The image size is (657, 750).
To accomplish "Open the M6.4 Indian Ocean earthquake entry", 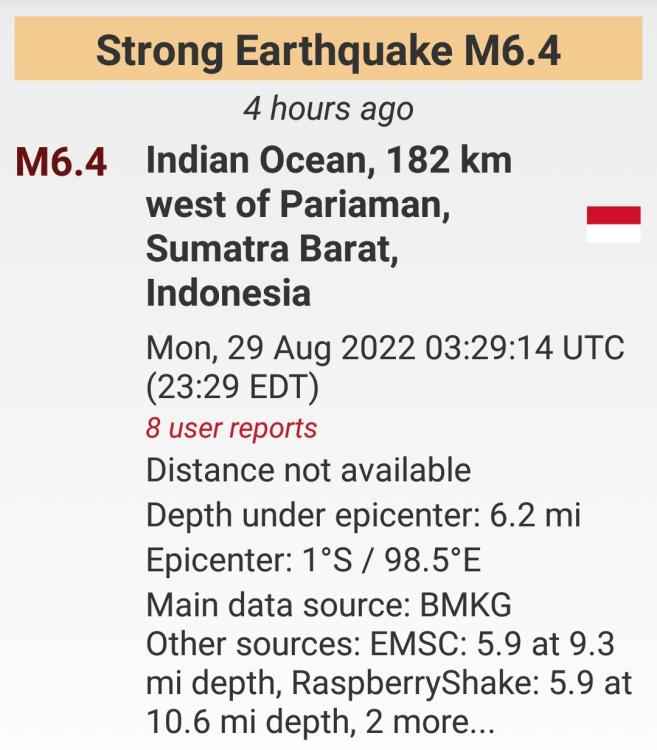I will (329, 226).
